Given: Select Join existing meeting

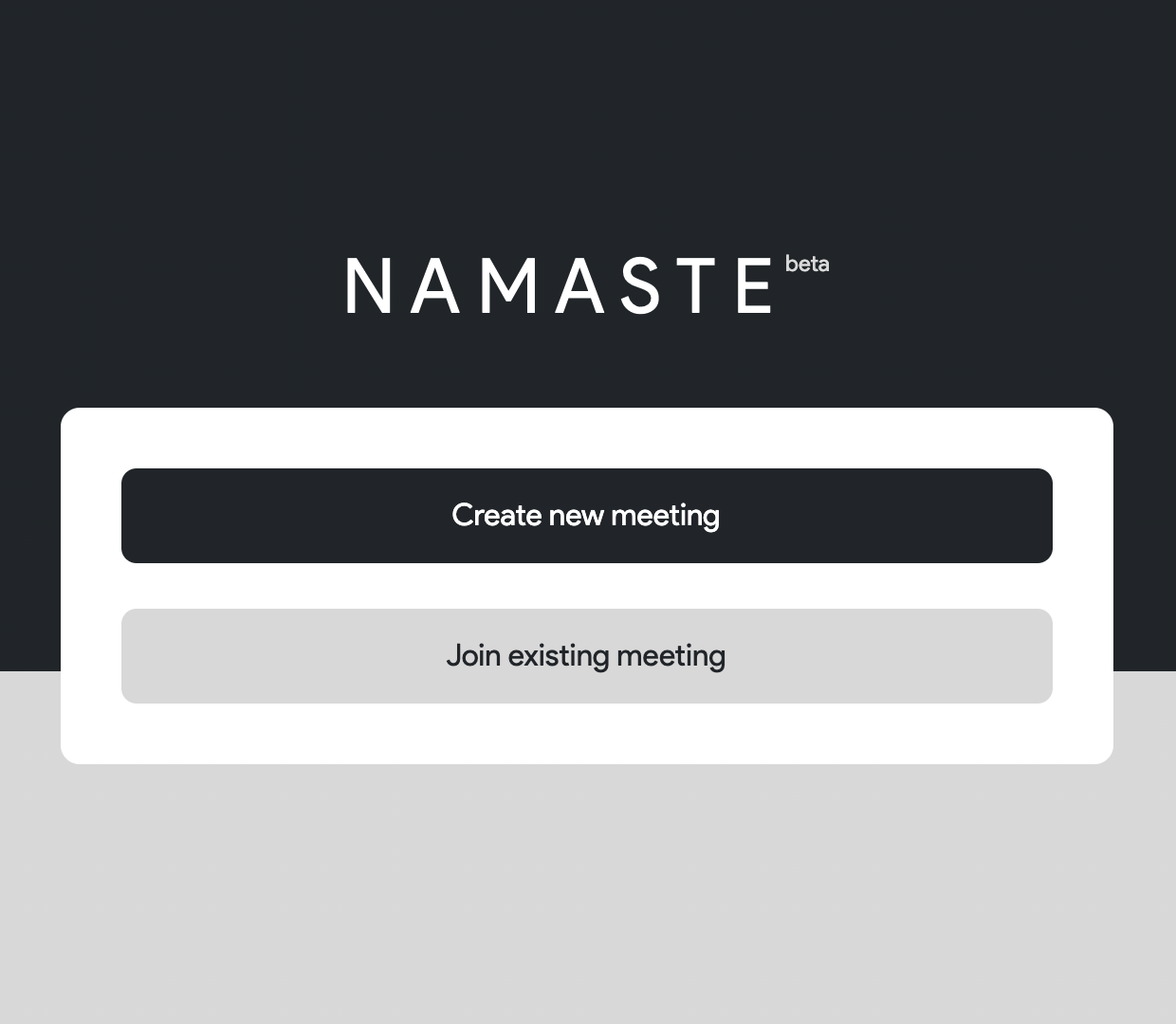Looking at the screenshot, I should tap(586, 656).
